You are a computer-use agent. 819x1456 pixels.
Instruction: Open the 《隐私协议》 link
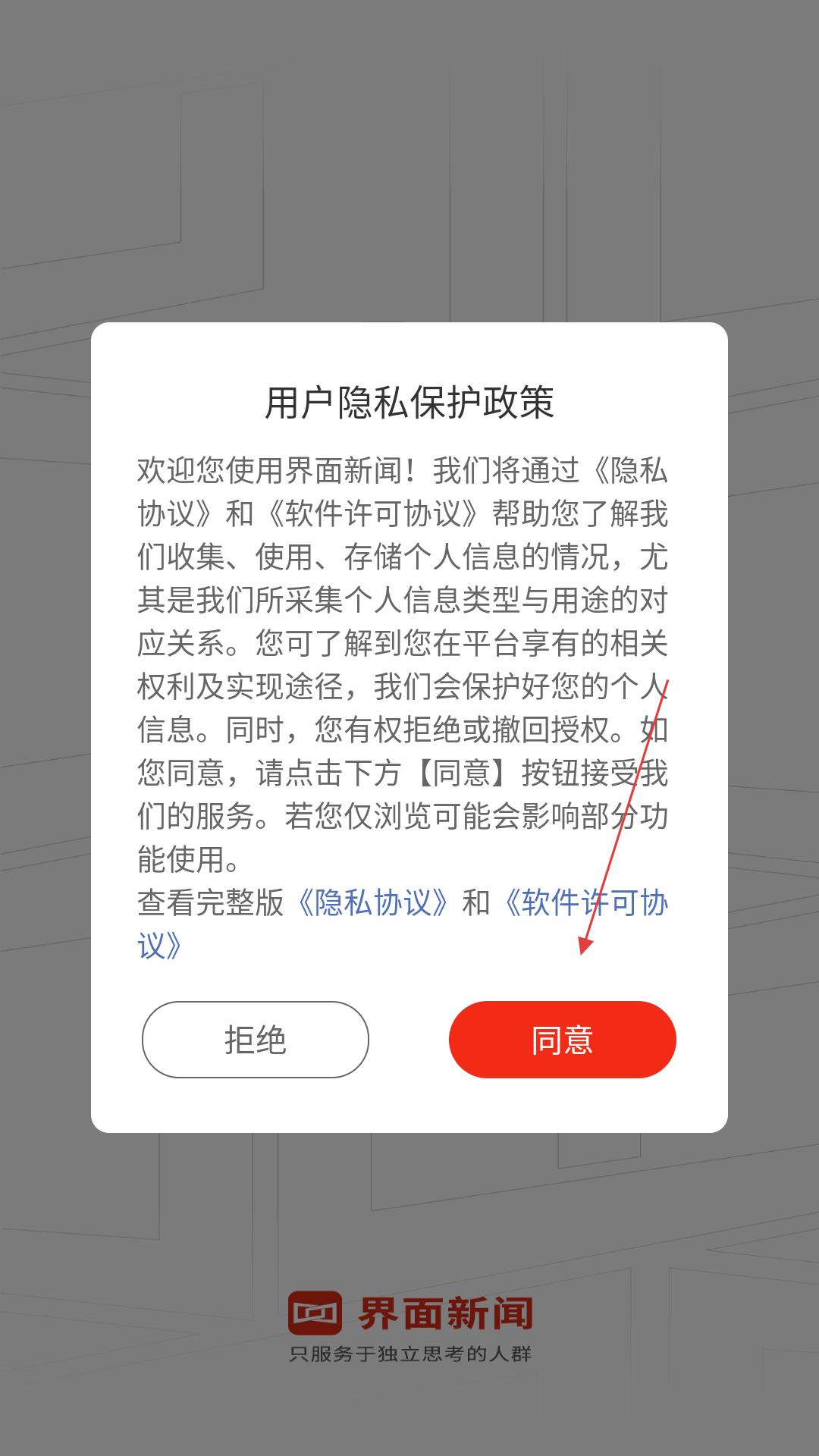click(x=374, y=902)
